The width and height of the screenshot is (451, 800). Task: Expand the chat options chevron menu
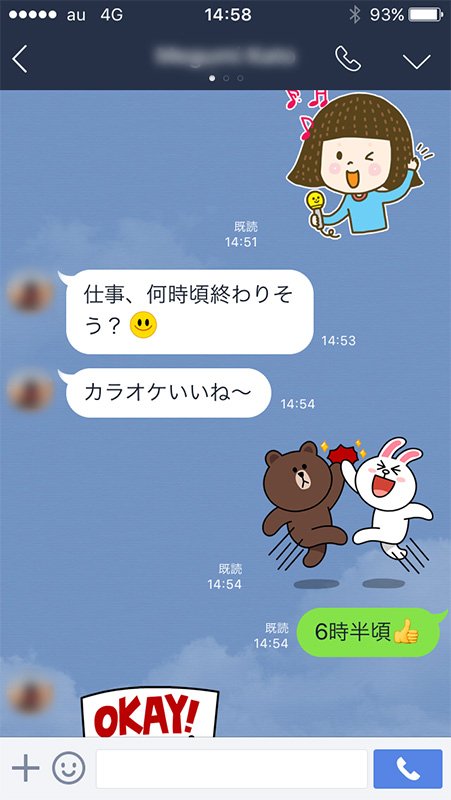tap(417, 61)
